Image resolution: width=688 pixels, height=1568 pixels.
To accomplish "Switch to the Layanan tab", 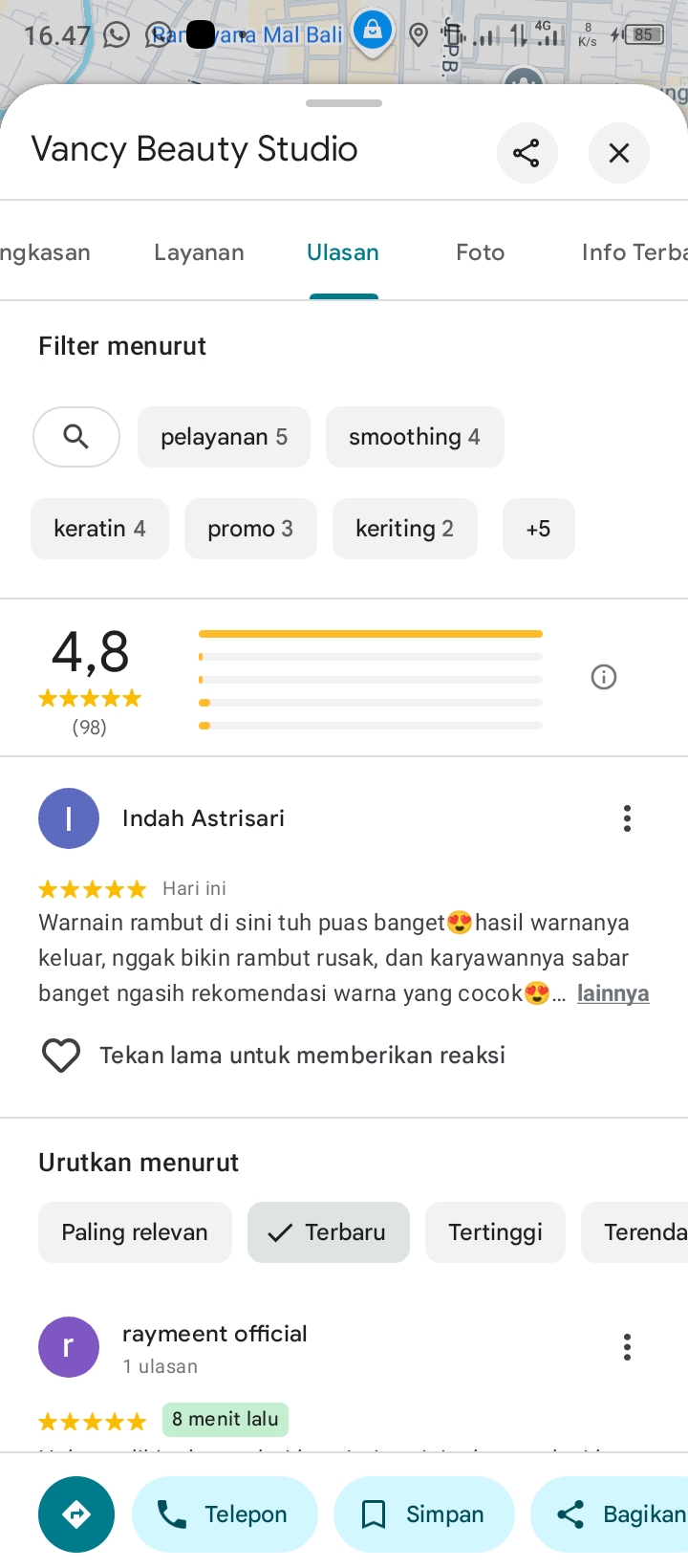I will [199, 252].
